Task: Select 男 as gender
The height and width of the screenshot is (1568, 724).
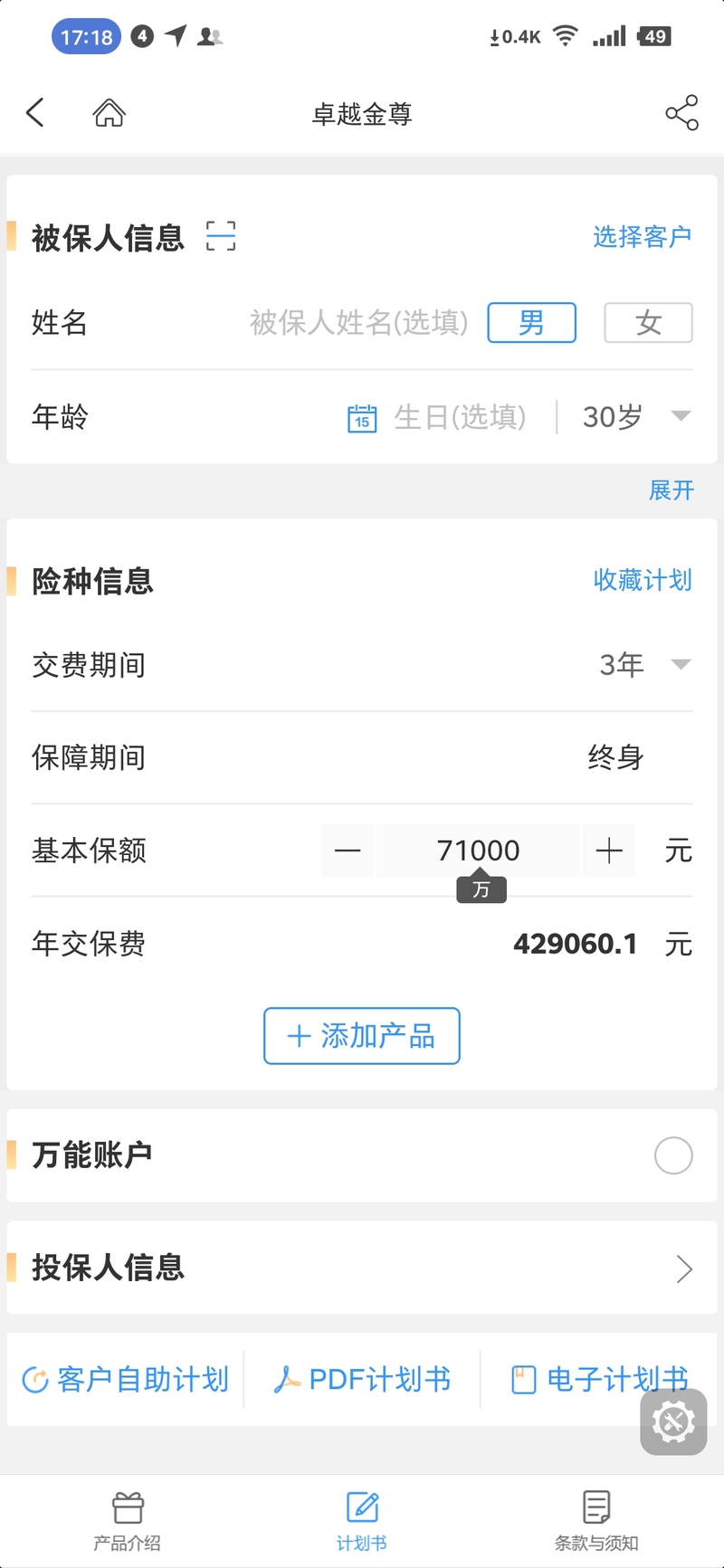Action: click(532, 323)
